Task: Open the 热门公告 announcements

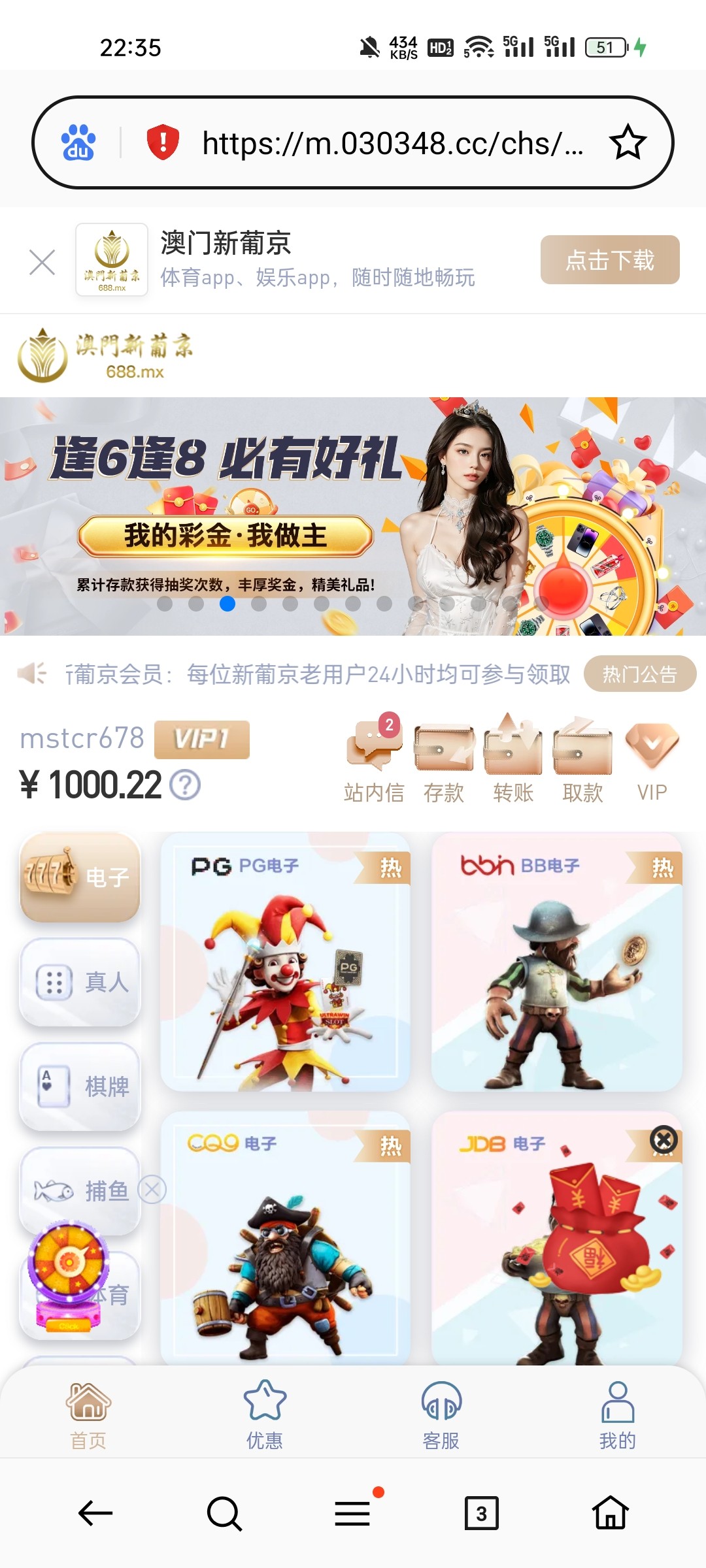Action: click(639, 674)
